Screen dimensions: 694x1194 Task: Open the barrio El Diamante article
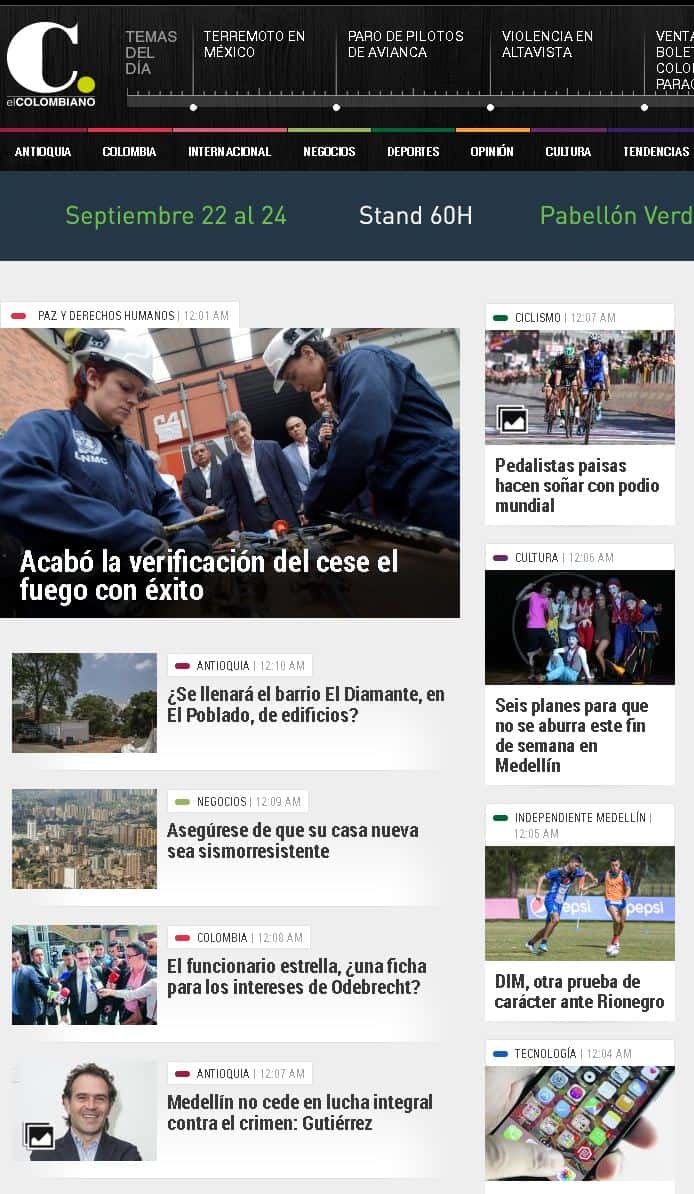pos(305,705)
